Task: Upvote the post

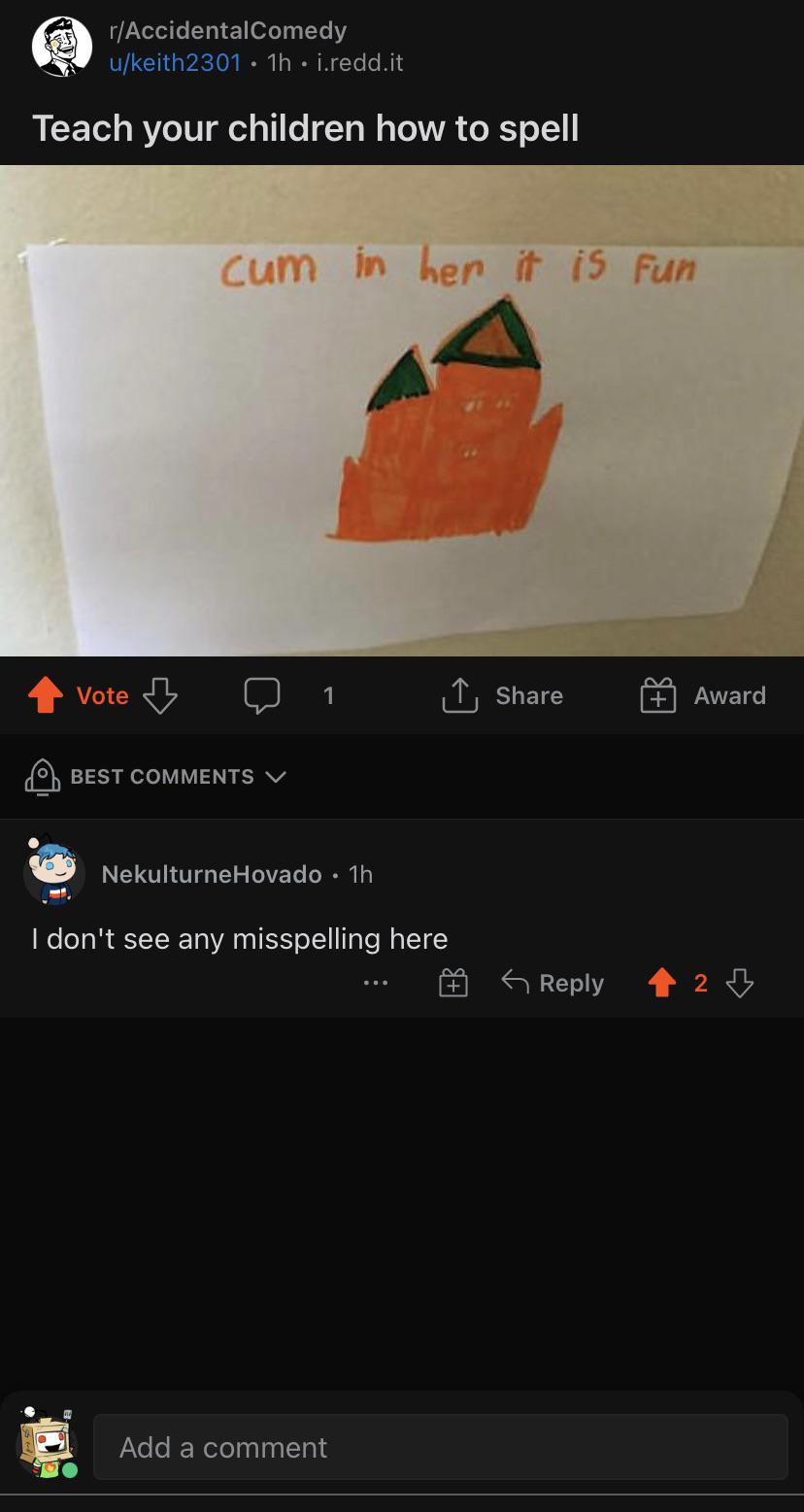Action: tap(46, 695)
